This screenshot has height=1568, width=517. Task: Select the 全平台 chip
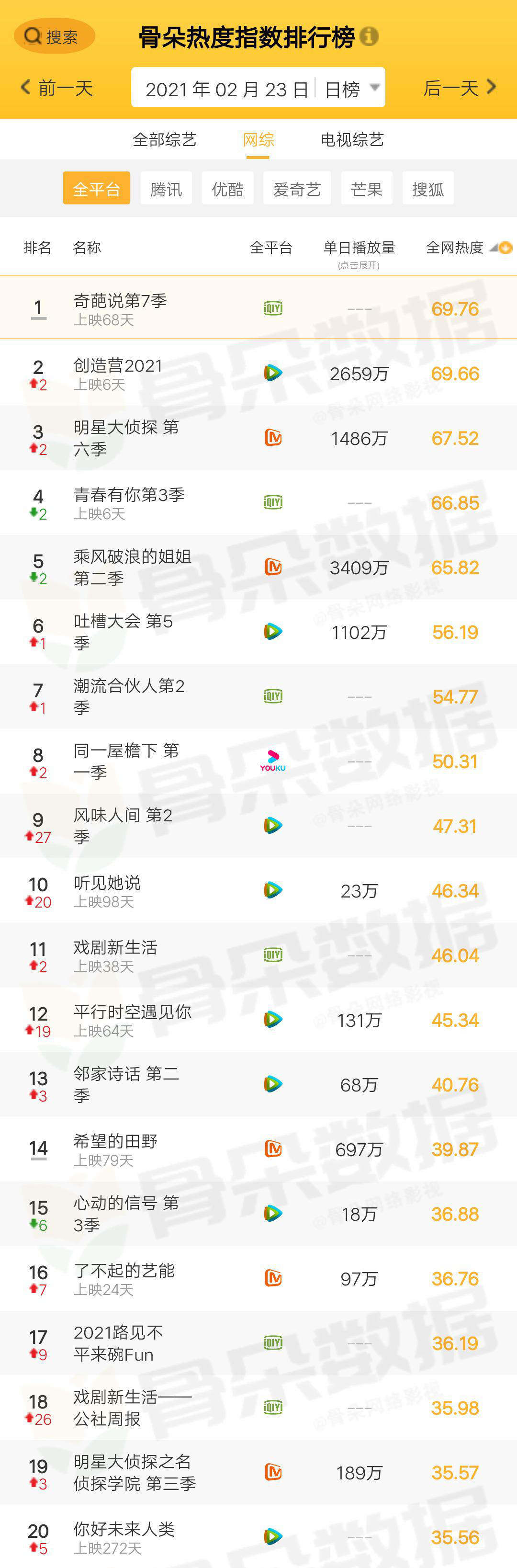[96, 189]
